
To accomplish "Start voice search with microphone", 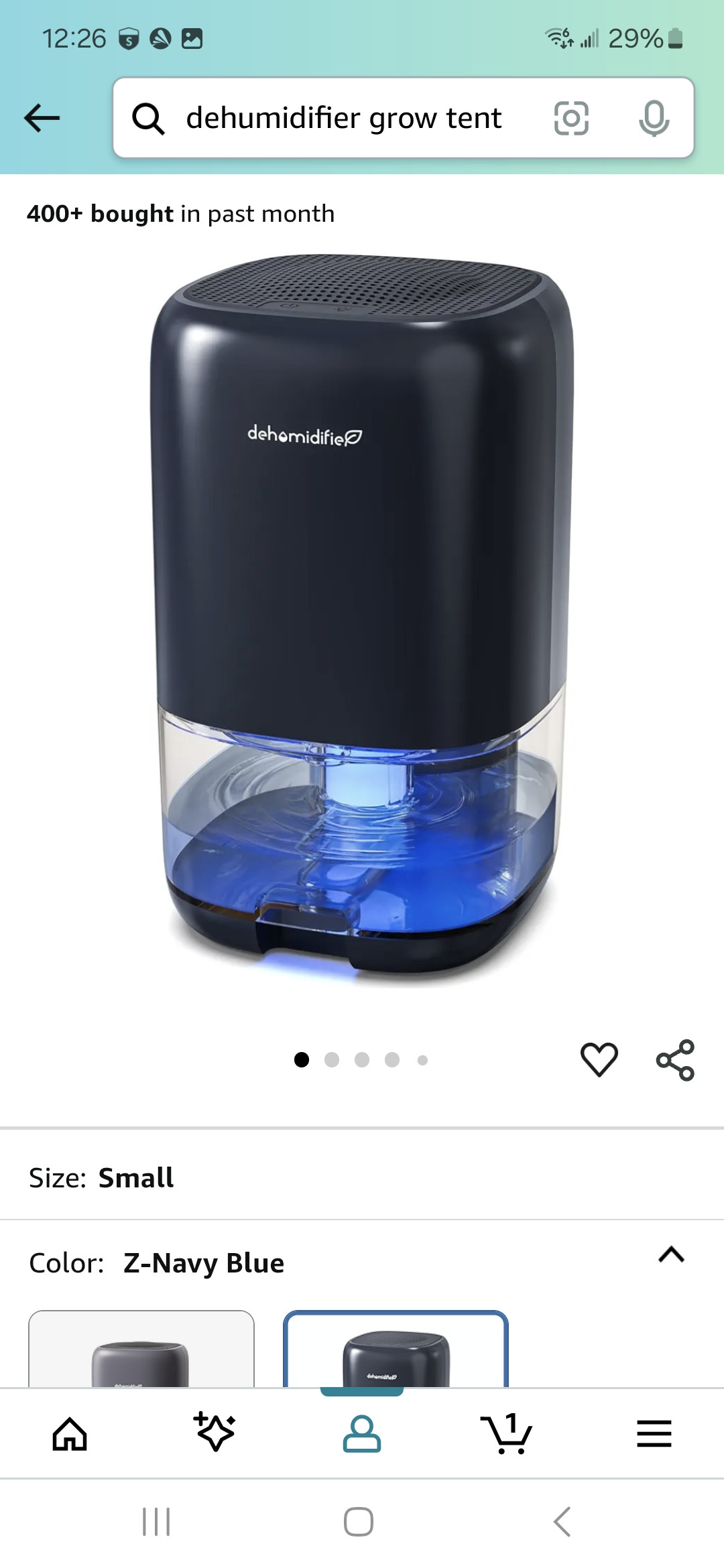I will click(x=654, y=118).
